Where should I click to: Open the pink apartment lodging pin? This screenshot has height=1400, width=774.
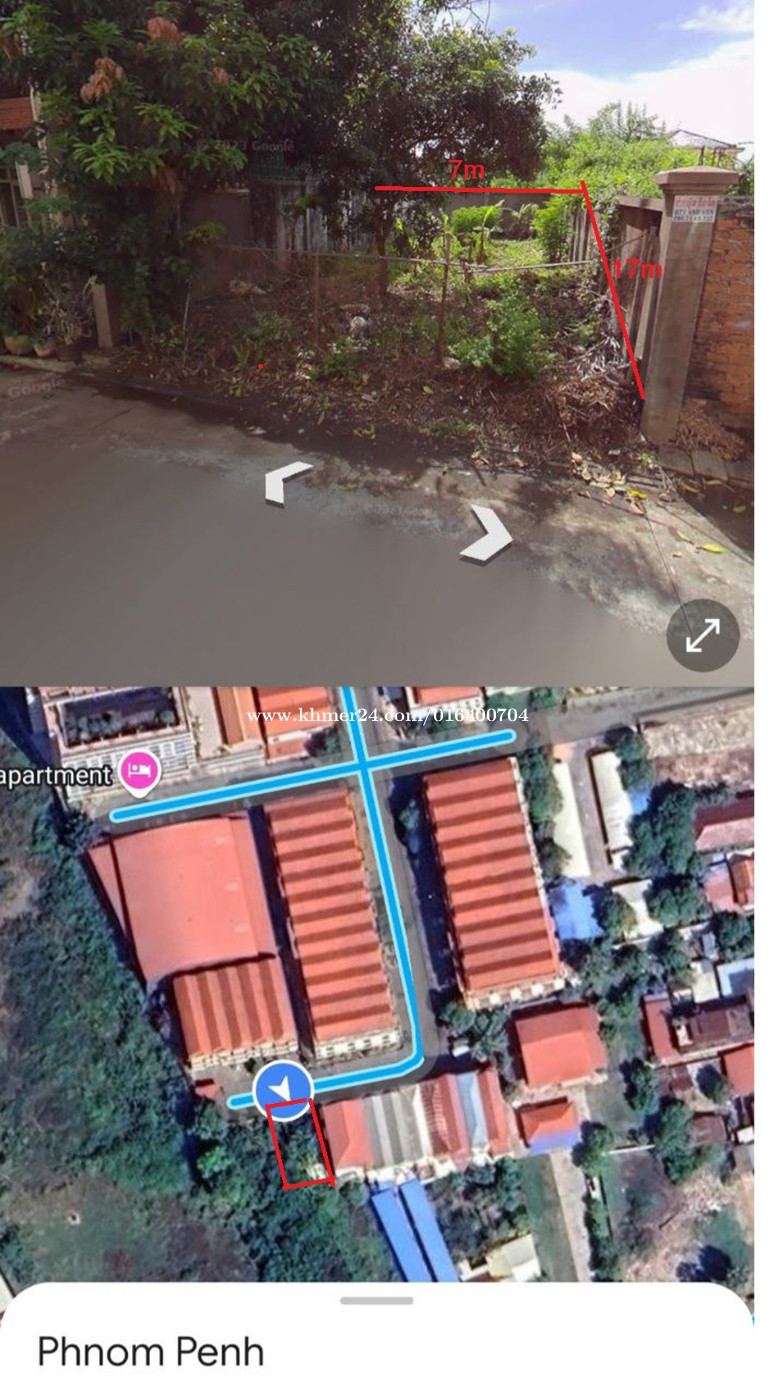click(x=139, y=773)
